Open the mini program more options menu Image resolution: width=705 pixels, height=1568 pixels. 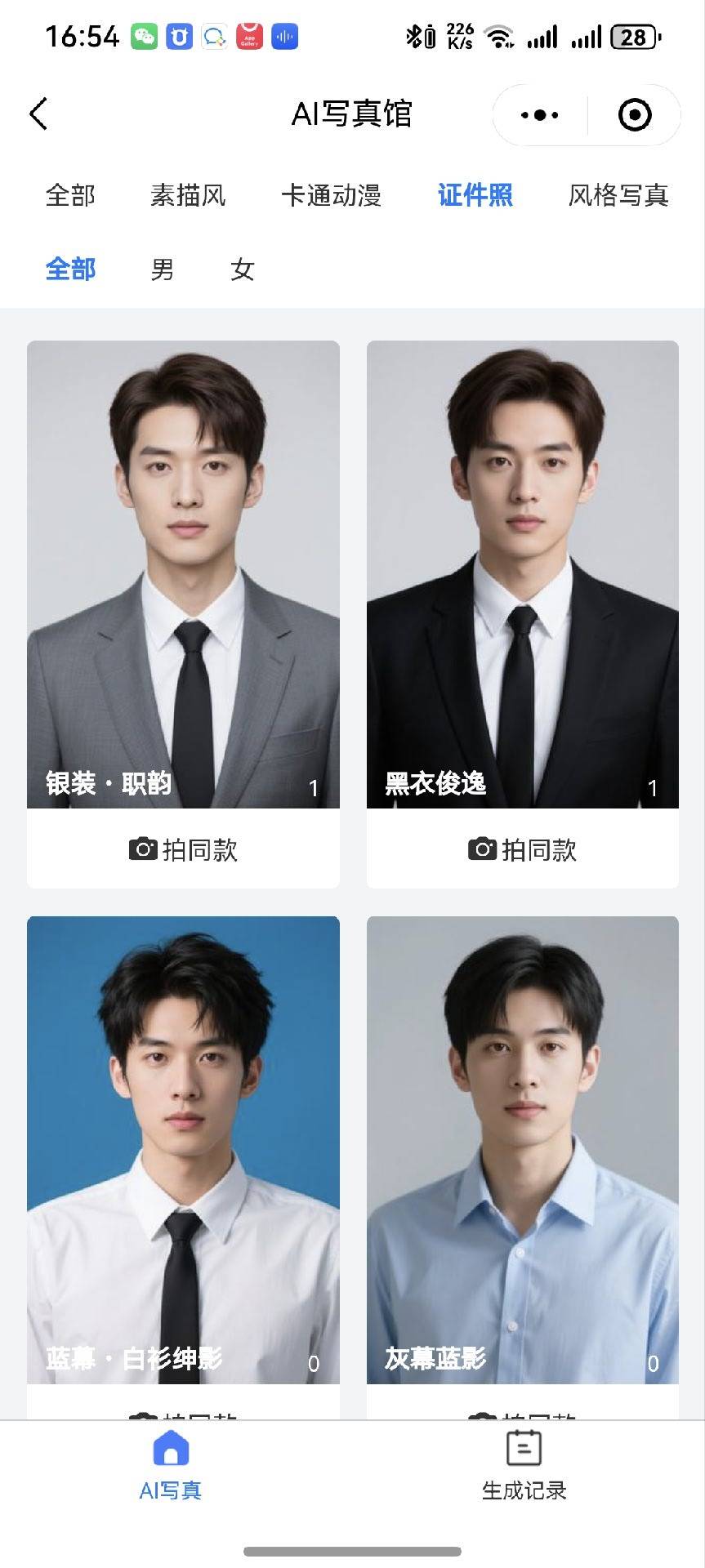[540, 115]
